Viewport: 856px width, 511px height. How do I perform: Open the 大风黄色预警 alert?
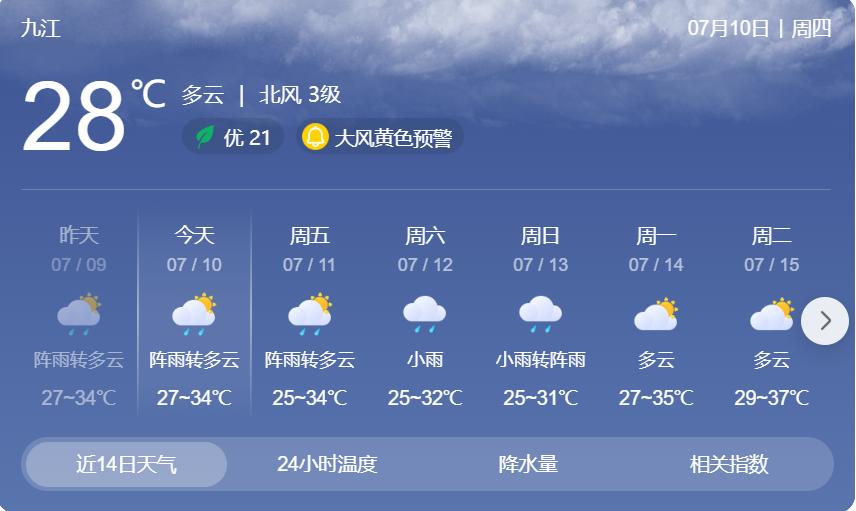[x=380, y=137]
